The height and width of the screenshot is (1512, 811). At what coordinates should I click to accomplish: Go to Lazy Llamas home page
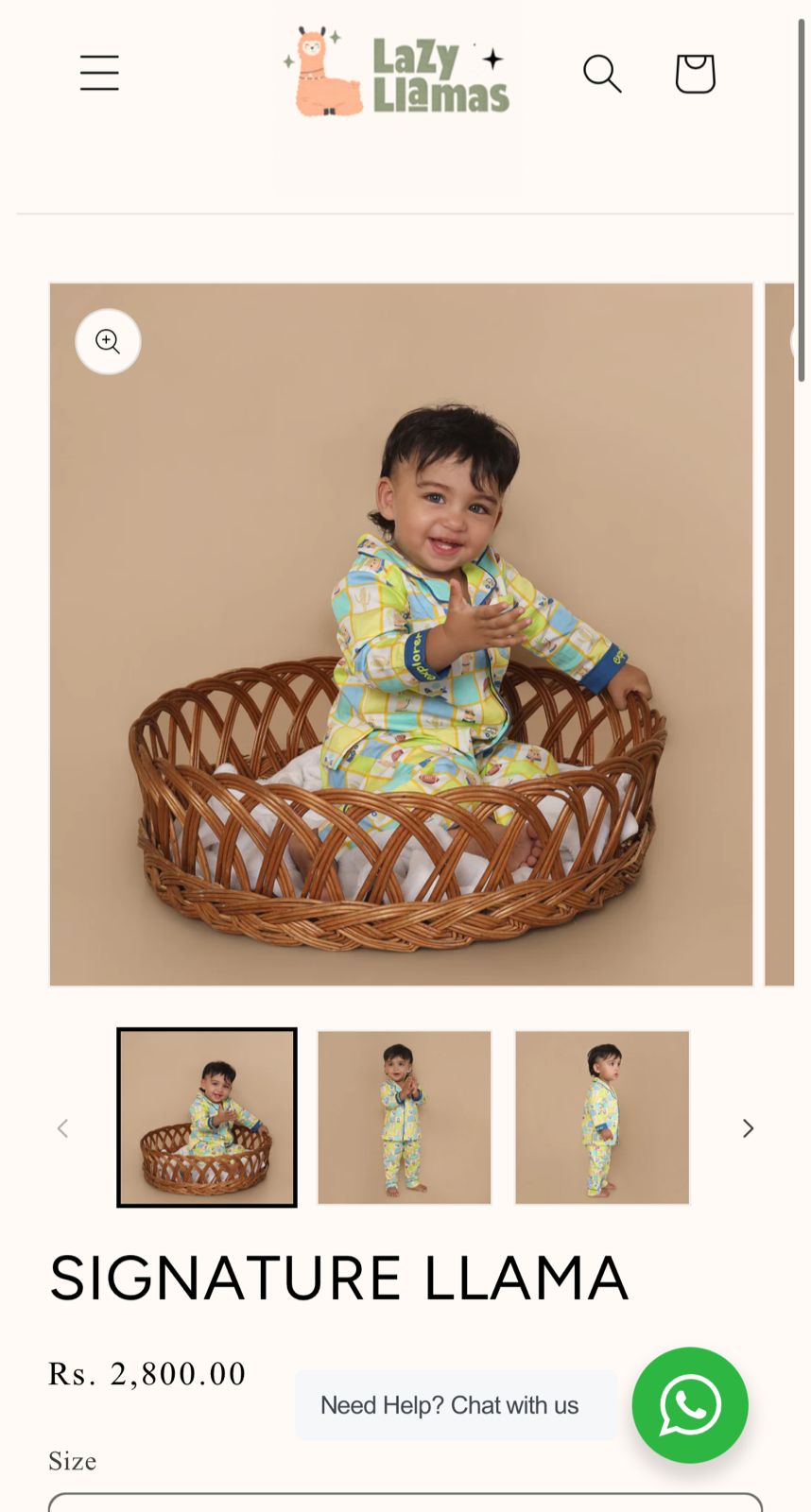(x=398, y=74)
